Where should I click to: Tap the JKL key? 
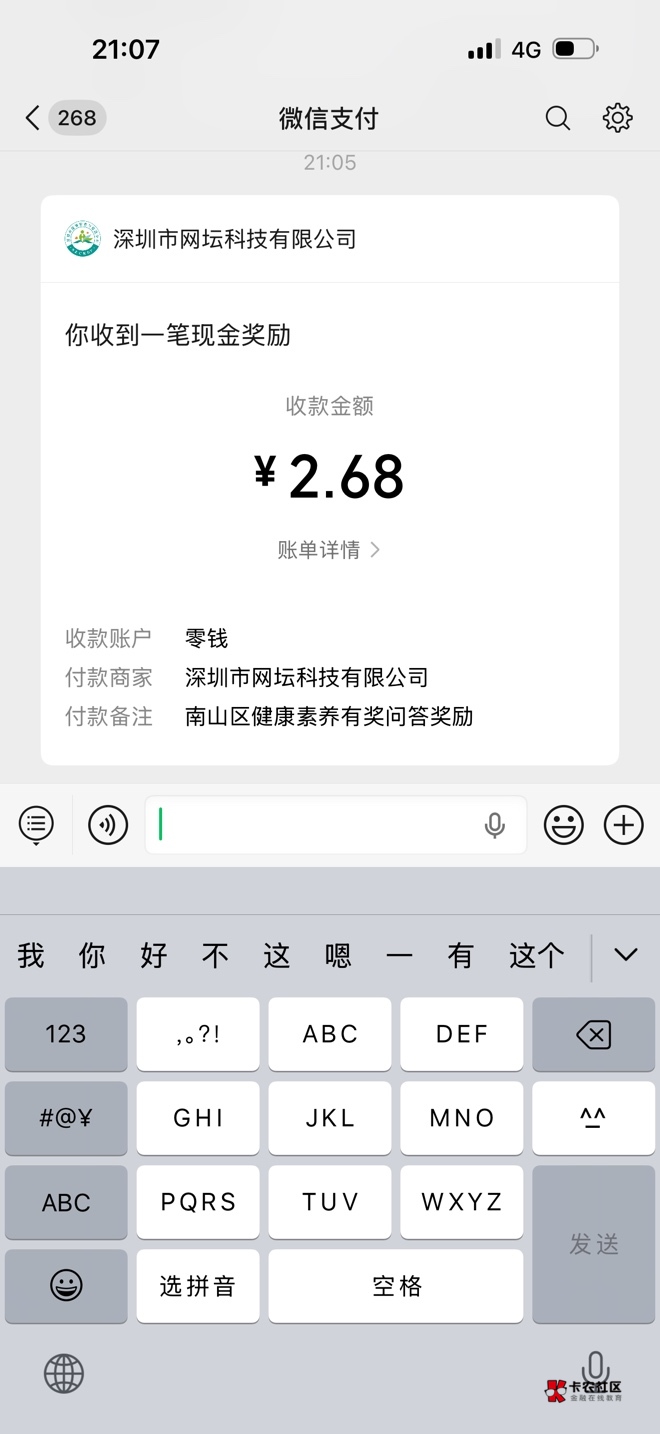pyautogui.click(x=330, y=1119)
